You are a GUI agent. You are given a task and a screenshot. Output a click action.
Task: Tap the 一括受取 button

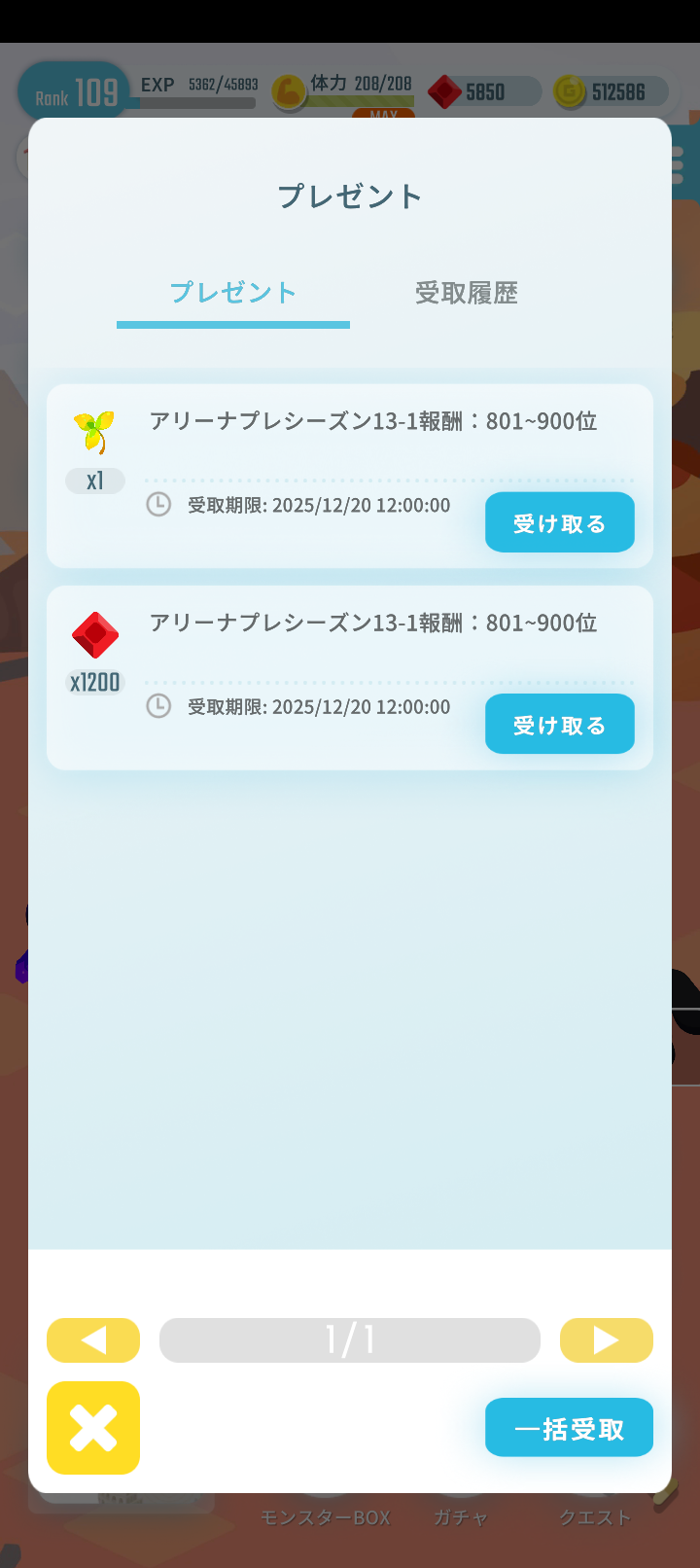pyautogui.click(x=569, y=1427)
